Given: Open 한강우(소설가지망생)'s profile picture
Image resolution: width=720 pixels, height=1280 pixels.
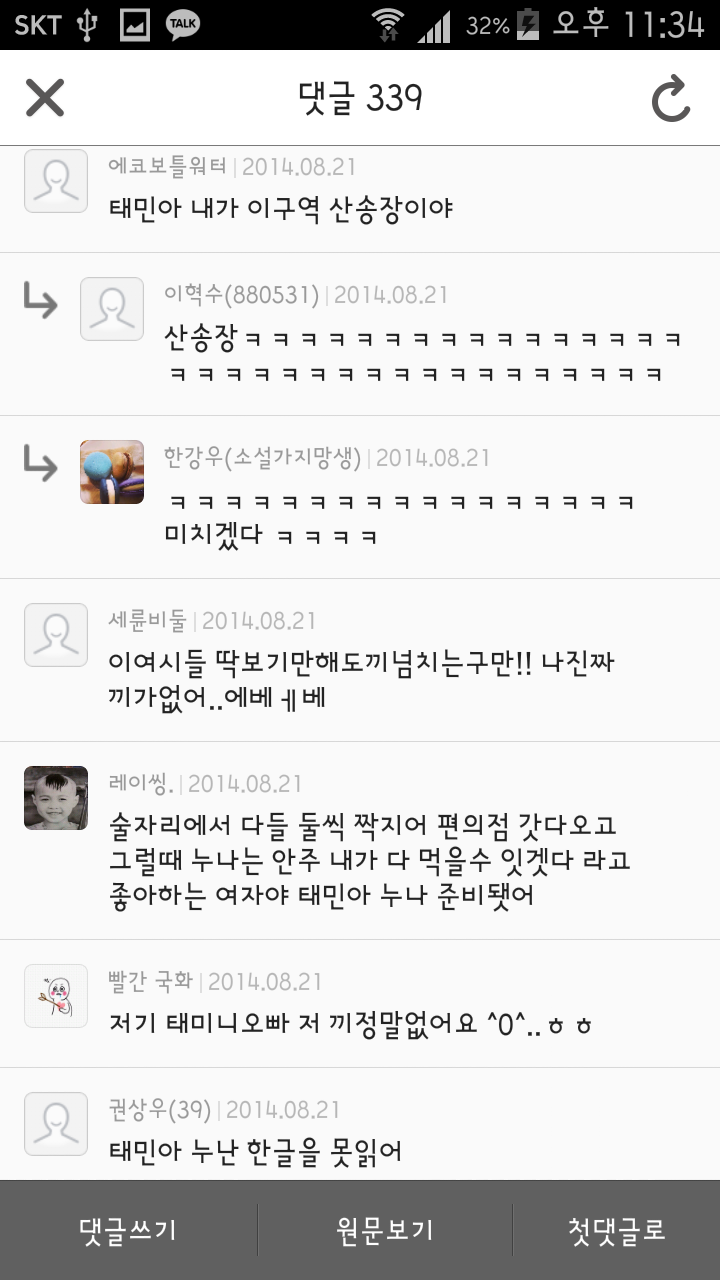Looking at the screenshot, I should (112, 472).
